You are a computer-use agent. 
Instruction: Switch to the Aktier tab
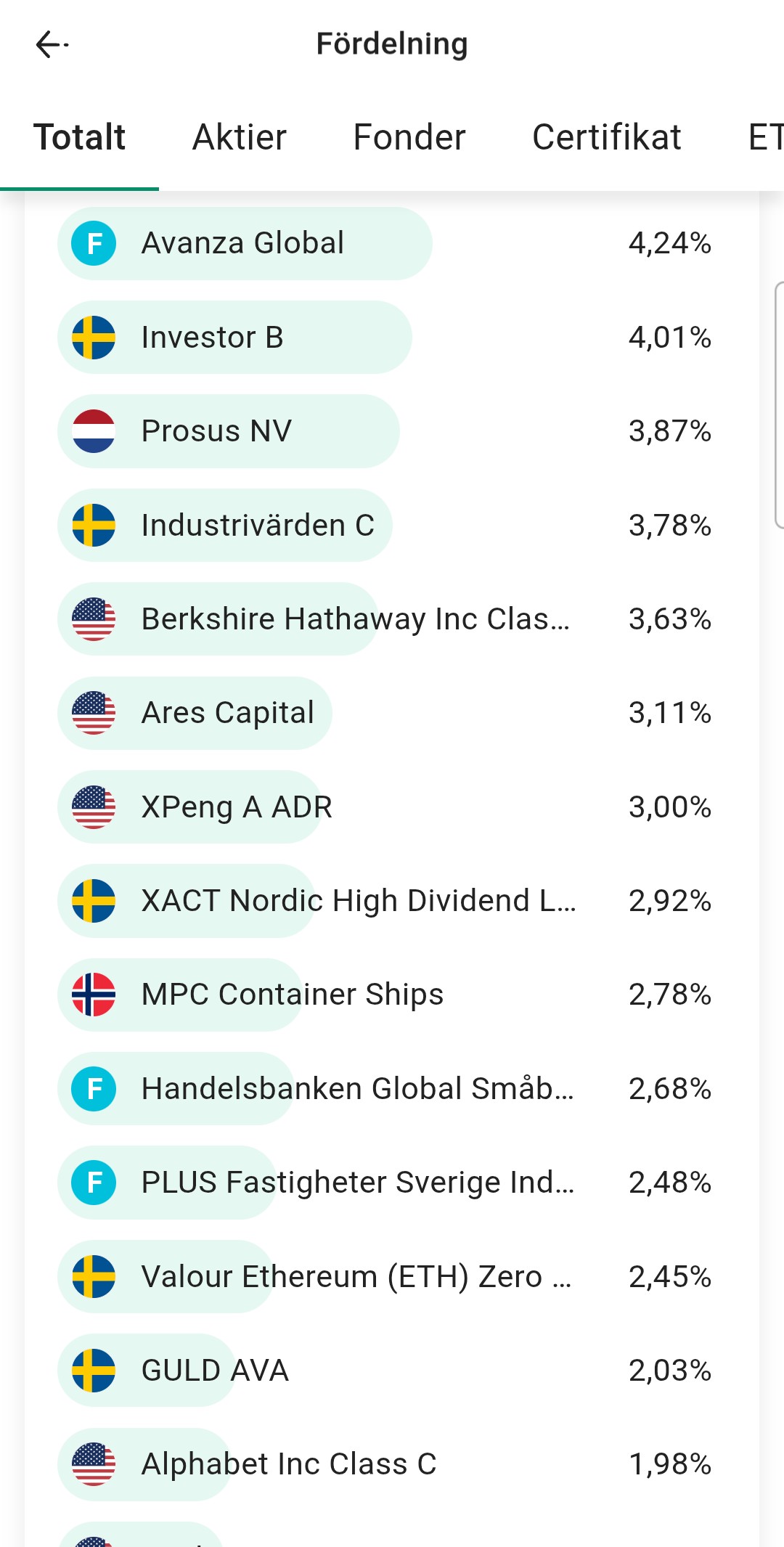click(x=240, y=137)
